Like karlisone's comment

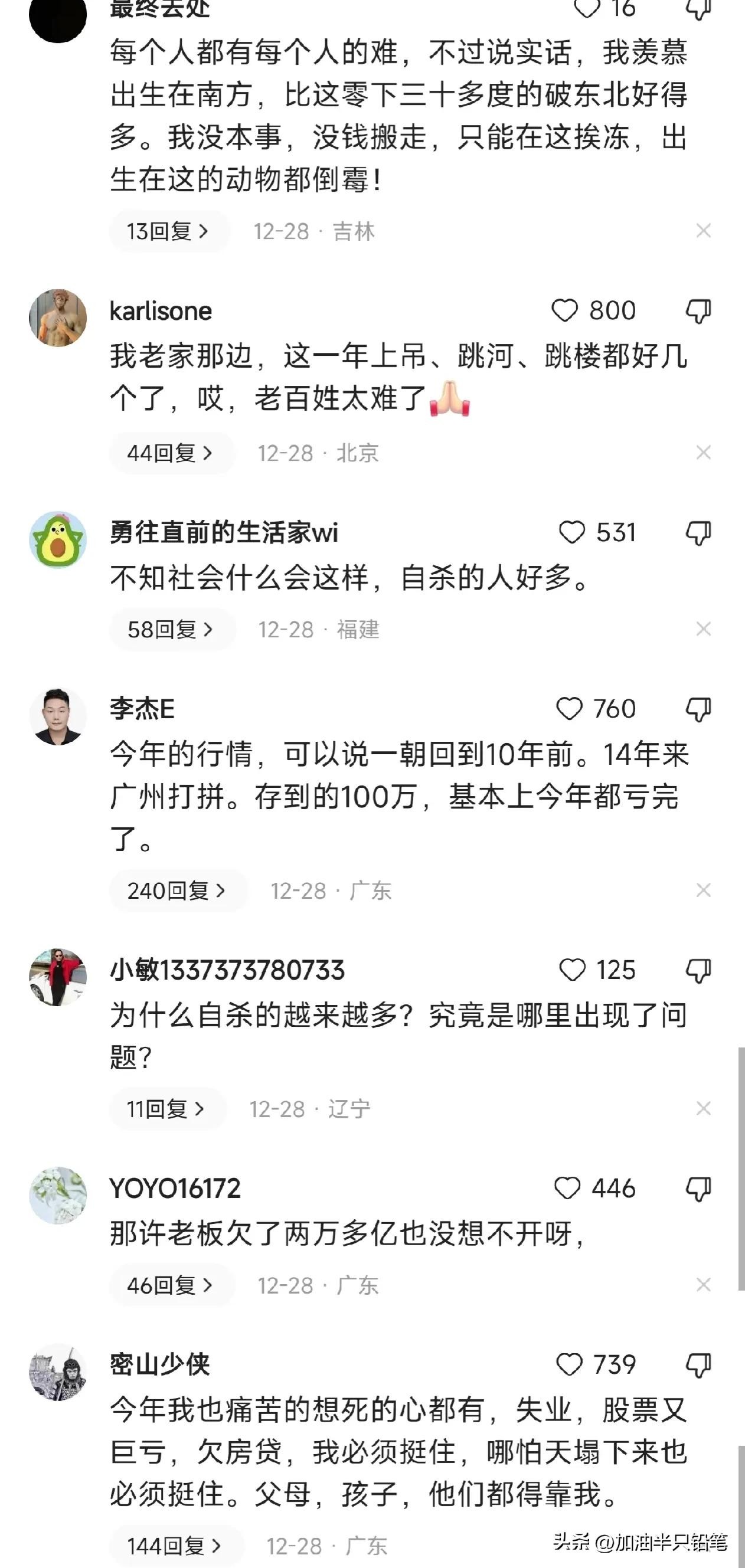pos(564,311)
